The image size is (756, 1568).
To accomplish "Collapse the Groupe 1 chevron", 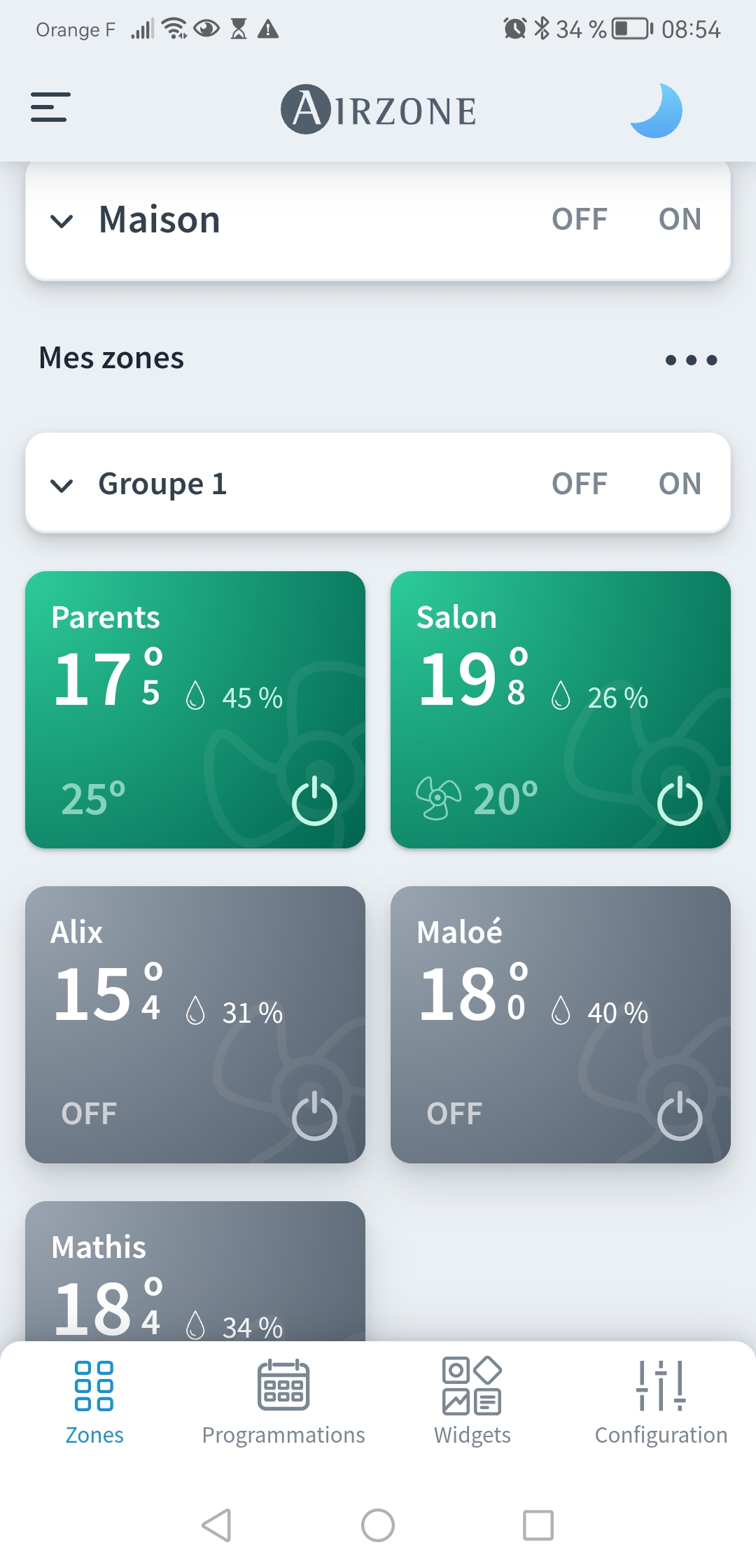I will [62, 486].
